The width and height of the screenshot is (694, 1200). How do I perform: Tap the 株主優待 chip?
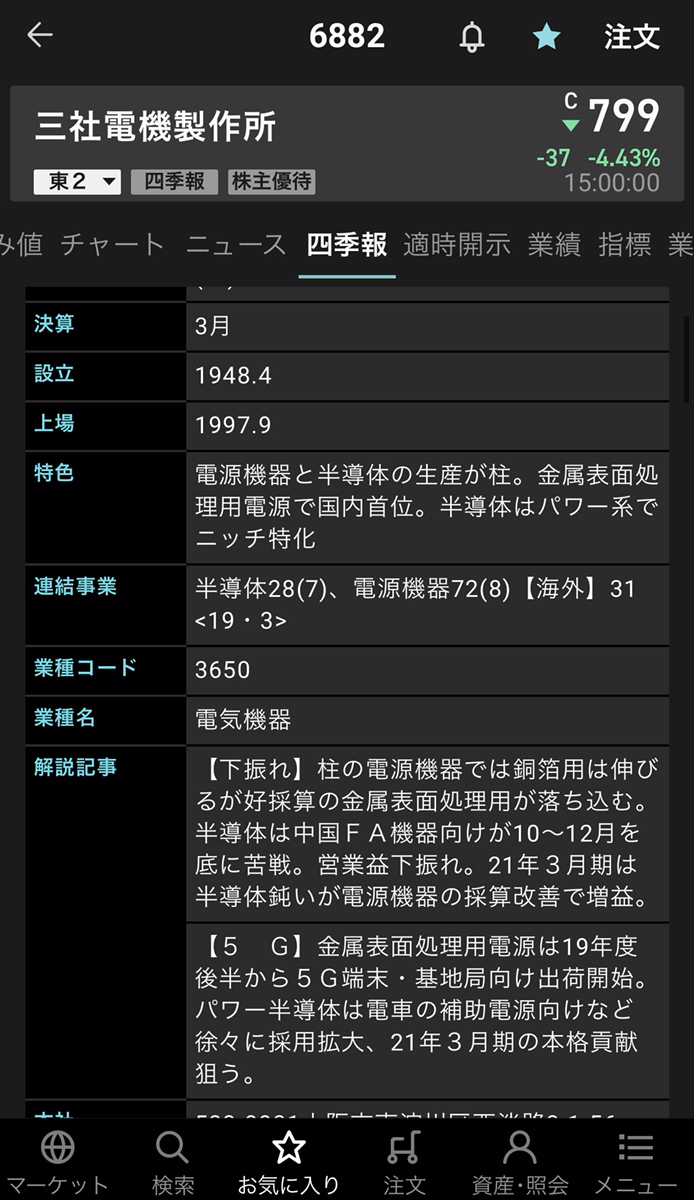pyautogui.click(x=271, y=181)
